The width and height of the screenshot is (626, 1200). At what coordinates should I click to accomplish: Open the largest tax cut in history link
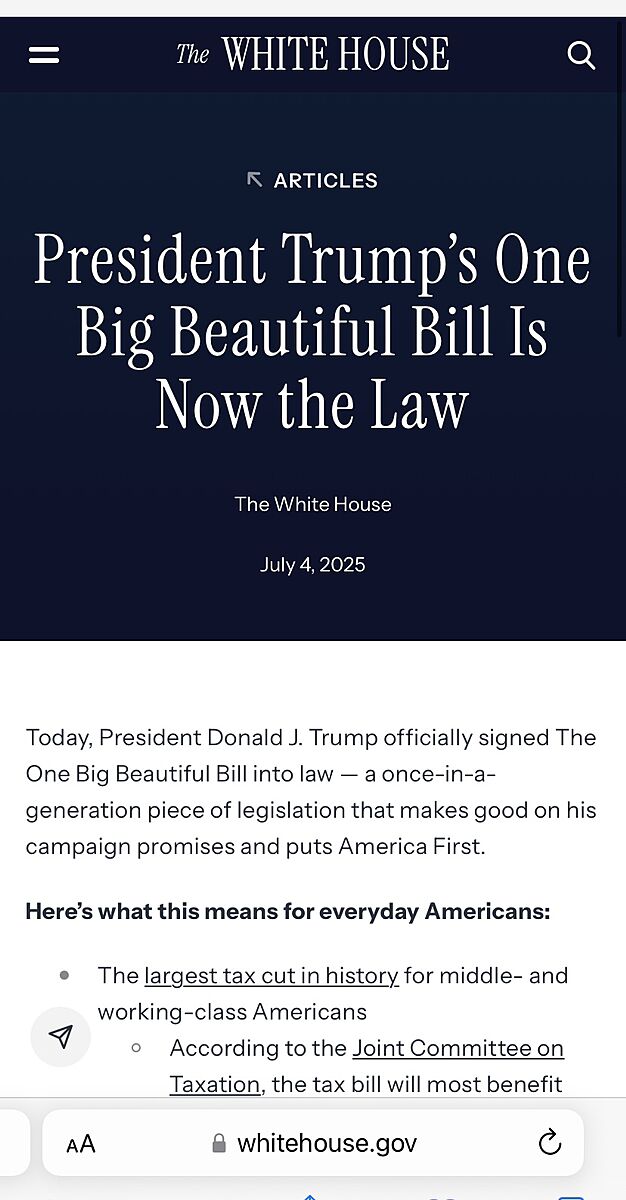pos(271,975)
